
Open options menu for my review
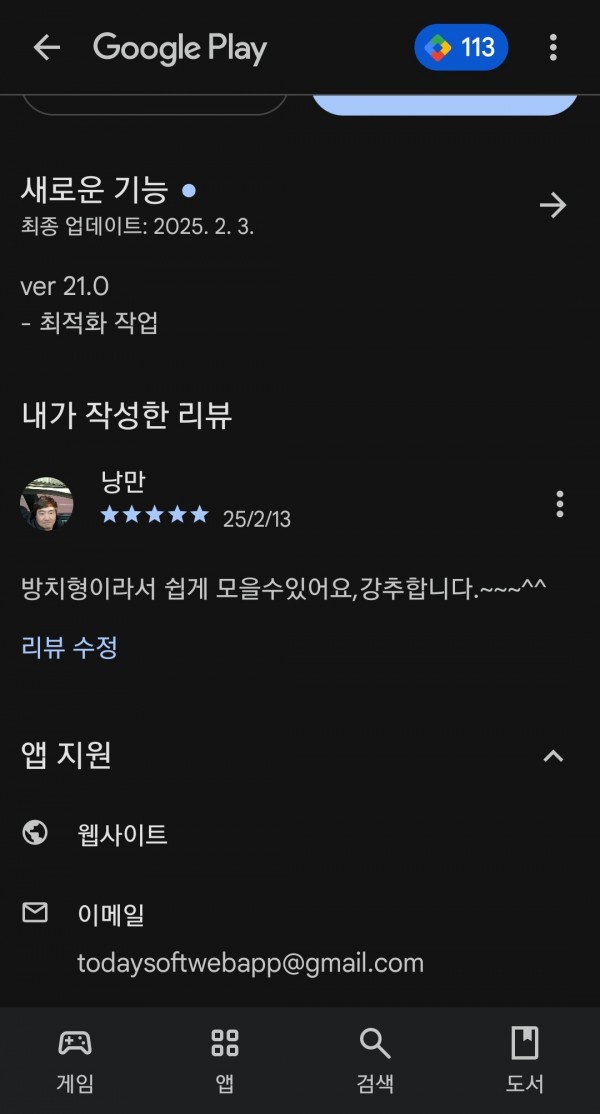[560, 504]
